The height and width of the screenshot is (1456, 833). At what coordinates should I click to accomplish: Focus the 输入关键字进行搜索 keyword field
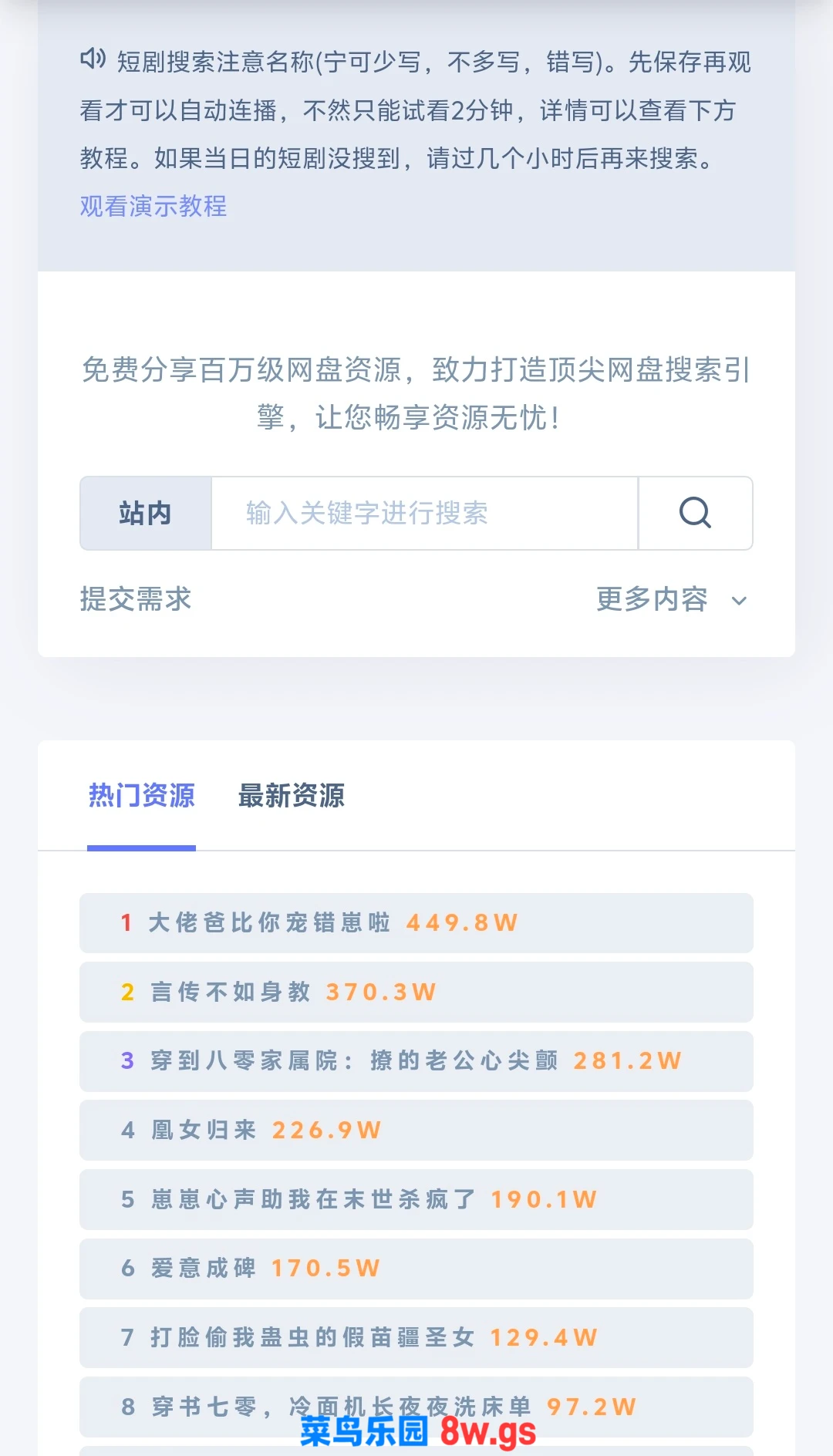click(x=424, y=513)
